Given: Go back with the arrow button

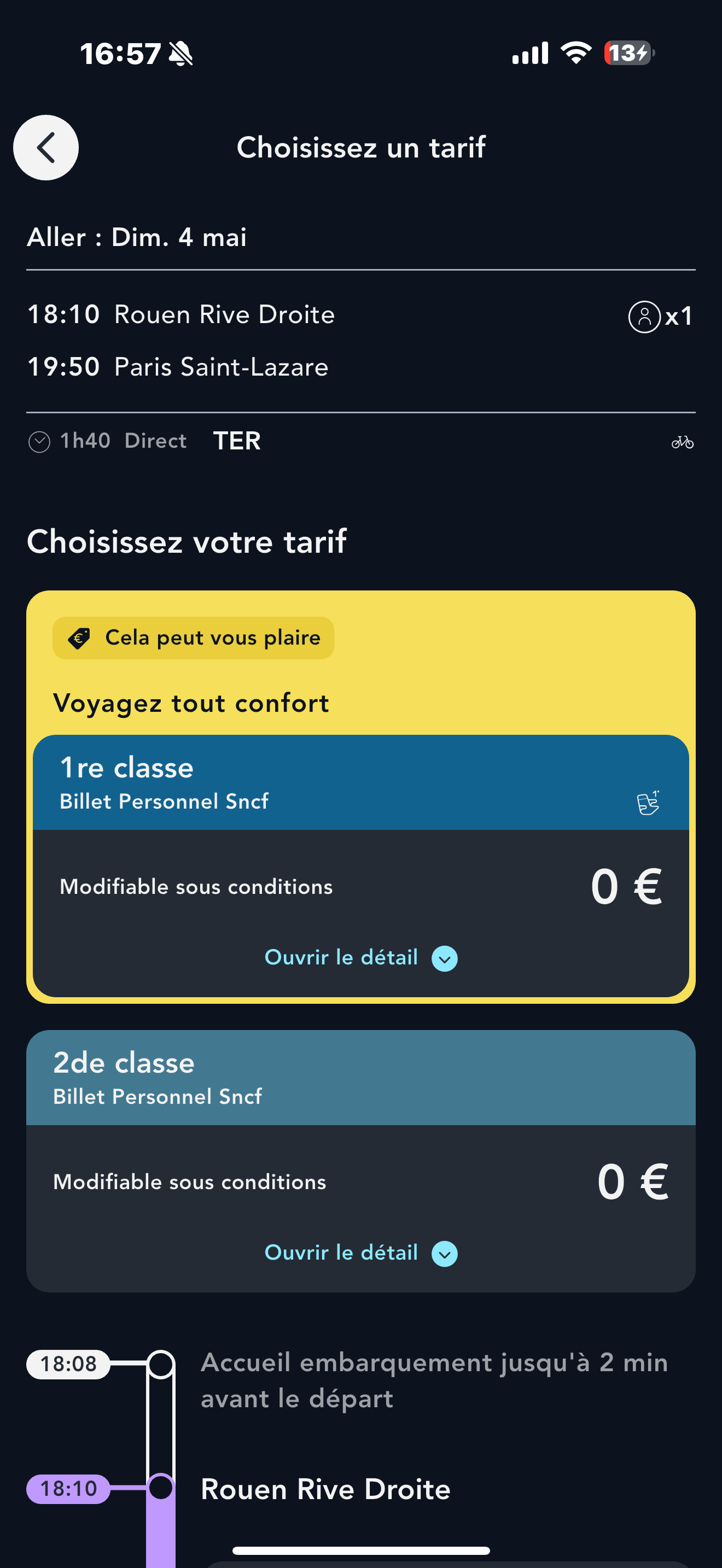Looking at the screenshot, I should (45, 147).
